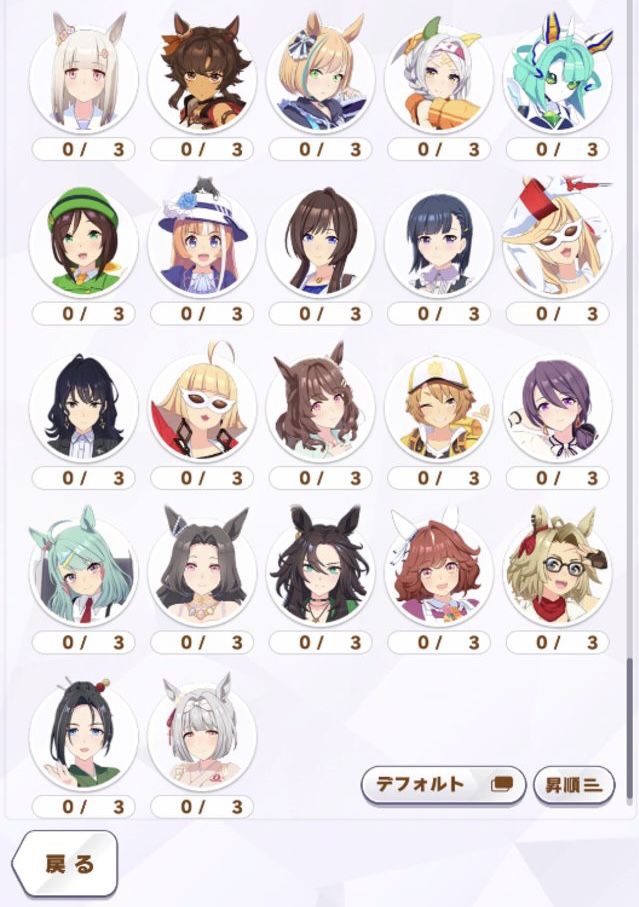
Task: Tap 戻る to go back
Action: 66,864
